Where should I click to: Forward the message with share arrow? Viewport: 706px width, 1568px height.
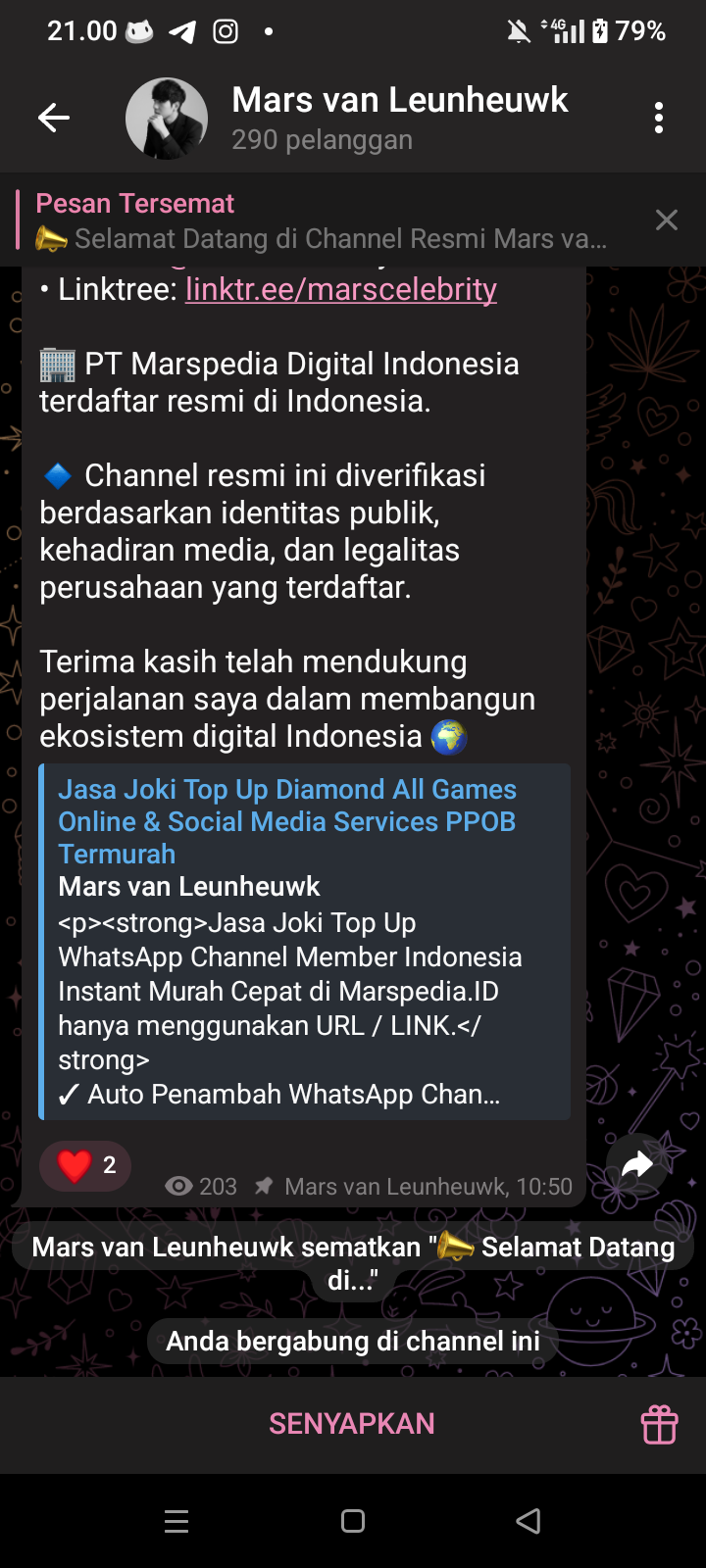[637, 1164]
